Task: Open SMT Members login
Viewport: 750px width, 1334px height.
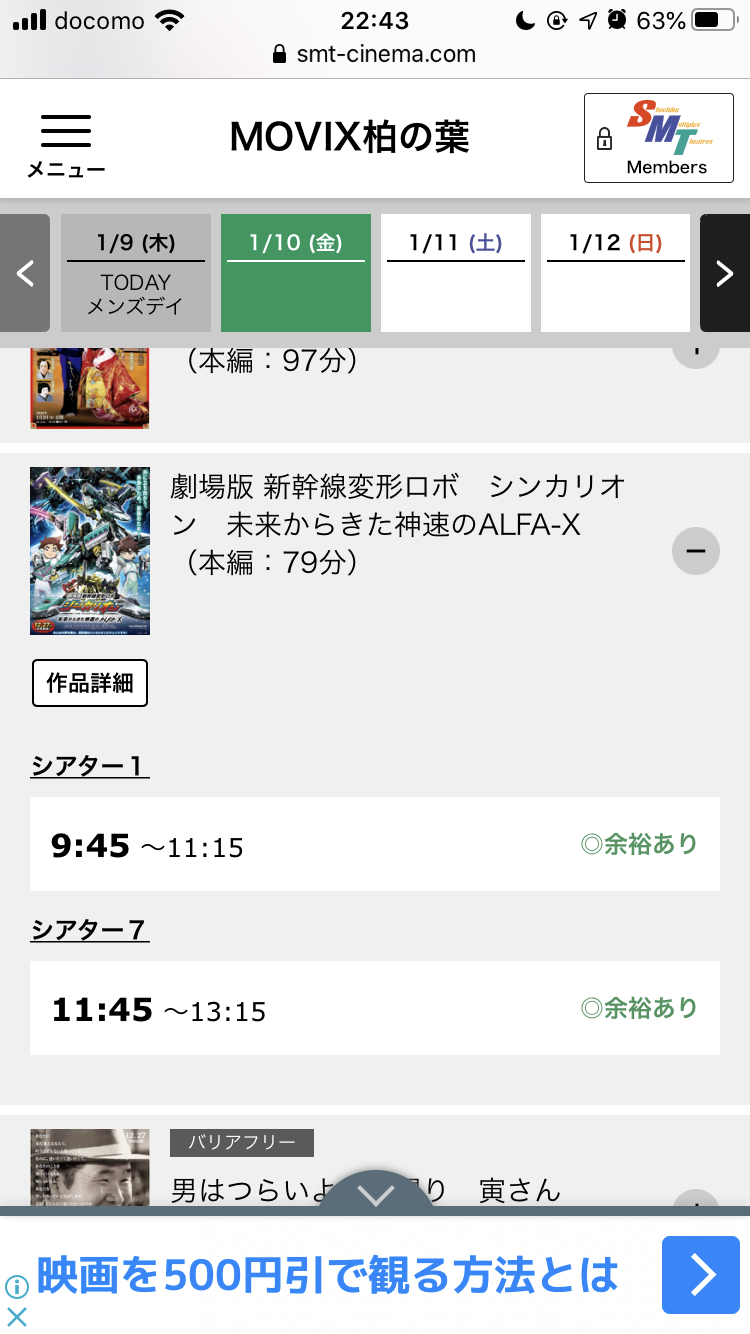Action: 658,138
